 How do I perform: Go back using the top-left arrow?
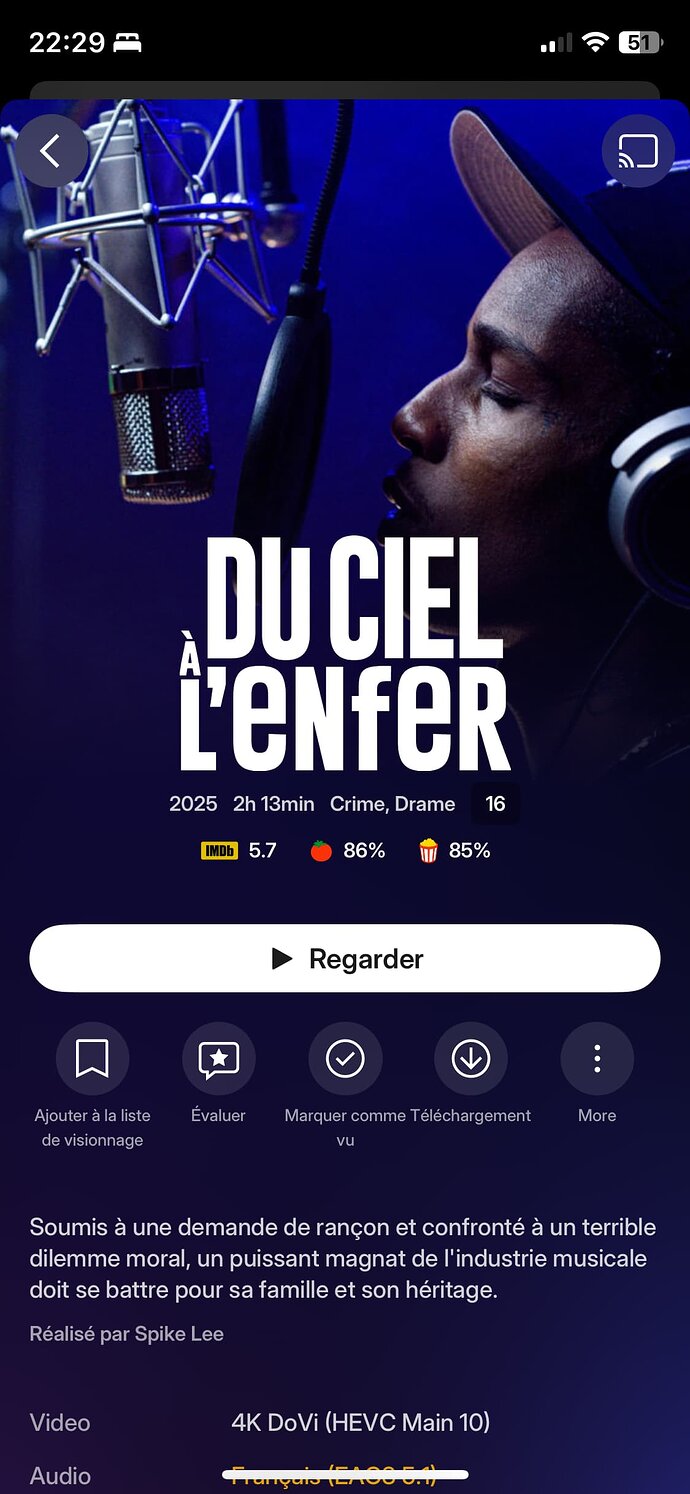tap(50, 151)
